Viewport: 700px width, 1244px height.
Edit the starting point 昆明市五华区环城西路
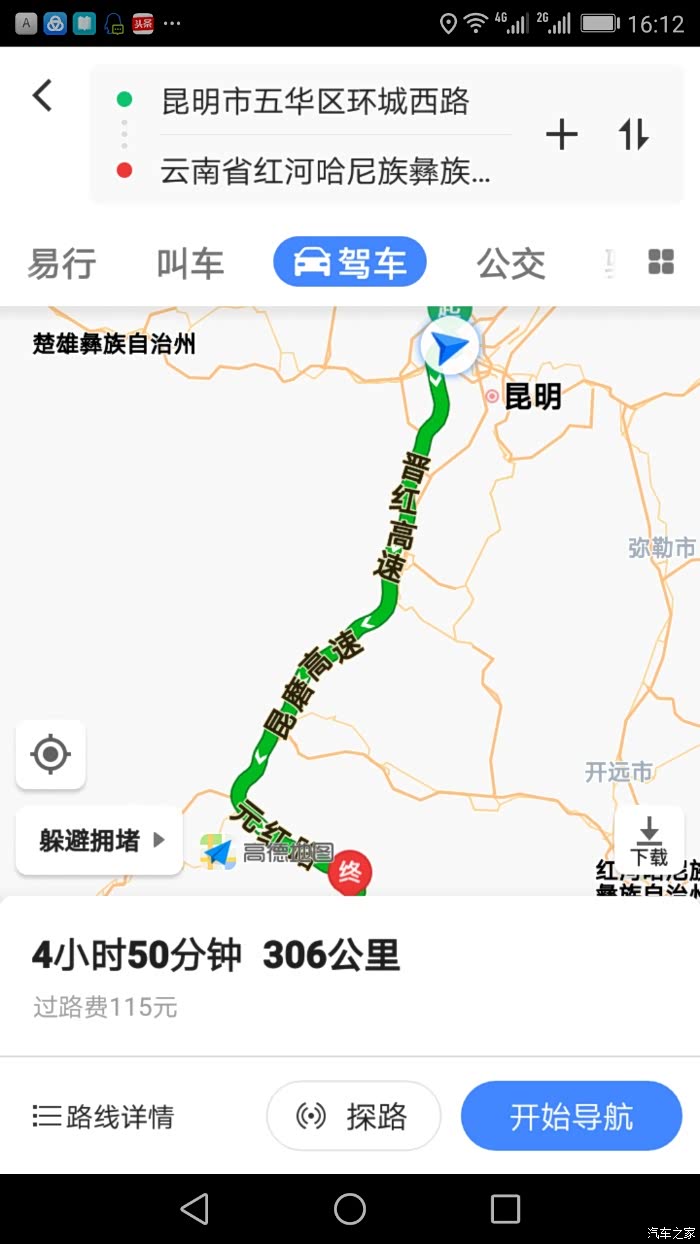pos(316,101)
